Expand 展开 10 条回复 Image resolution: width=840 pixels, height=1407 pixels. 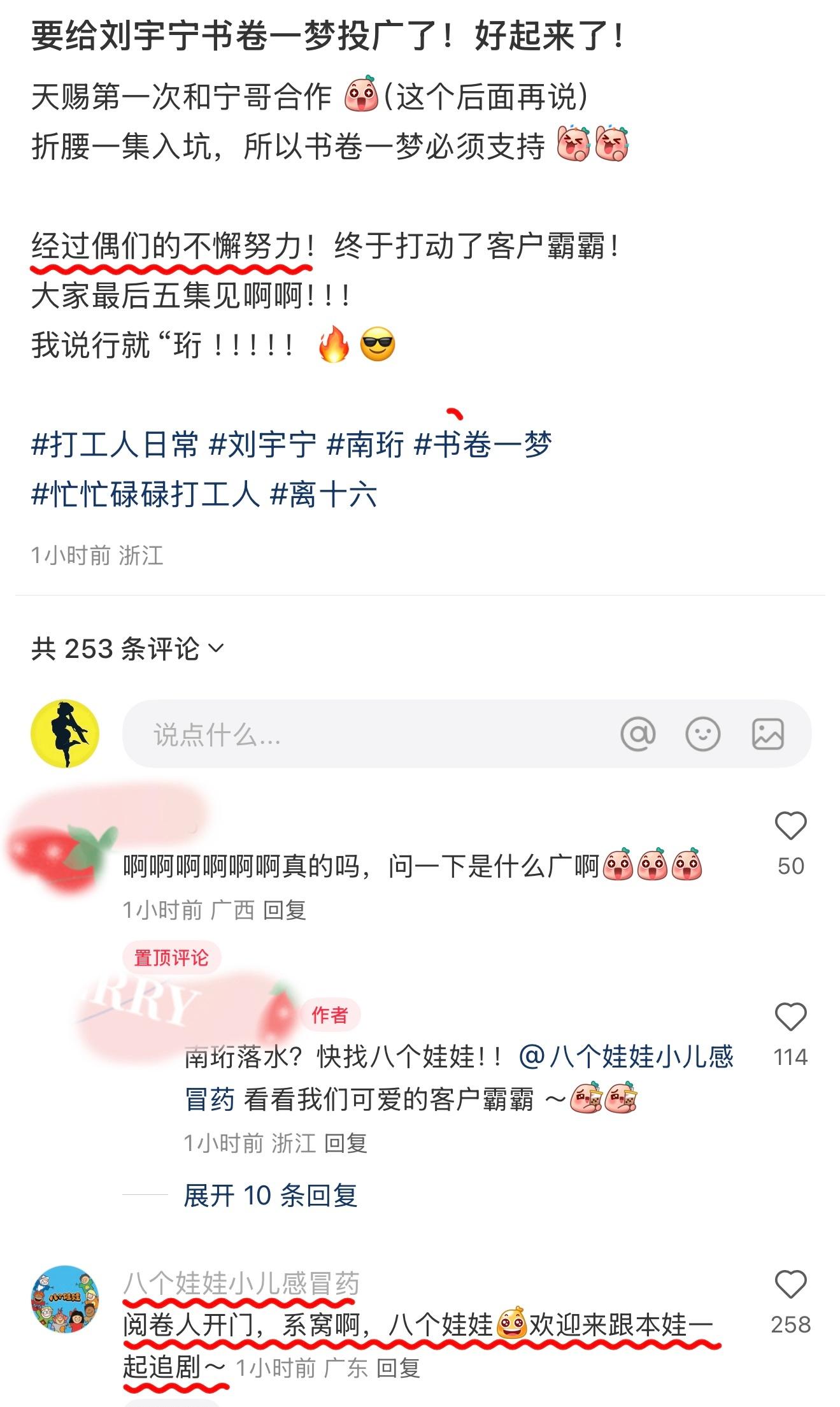pyautogui.click(x=270, y=1196)
